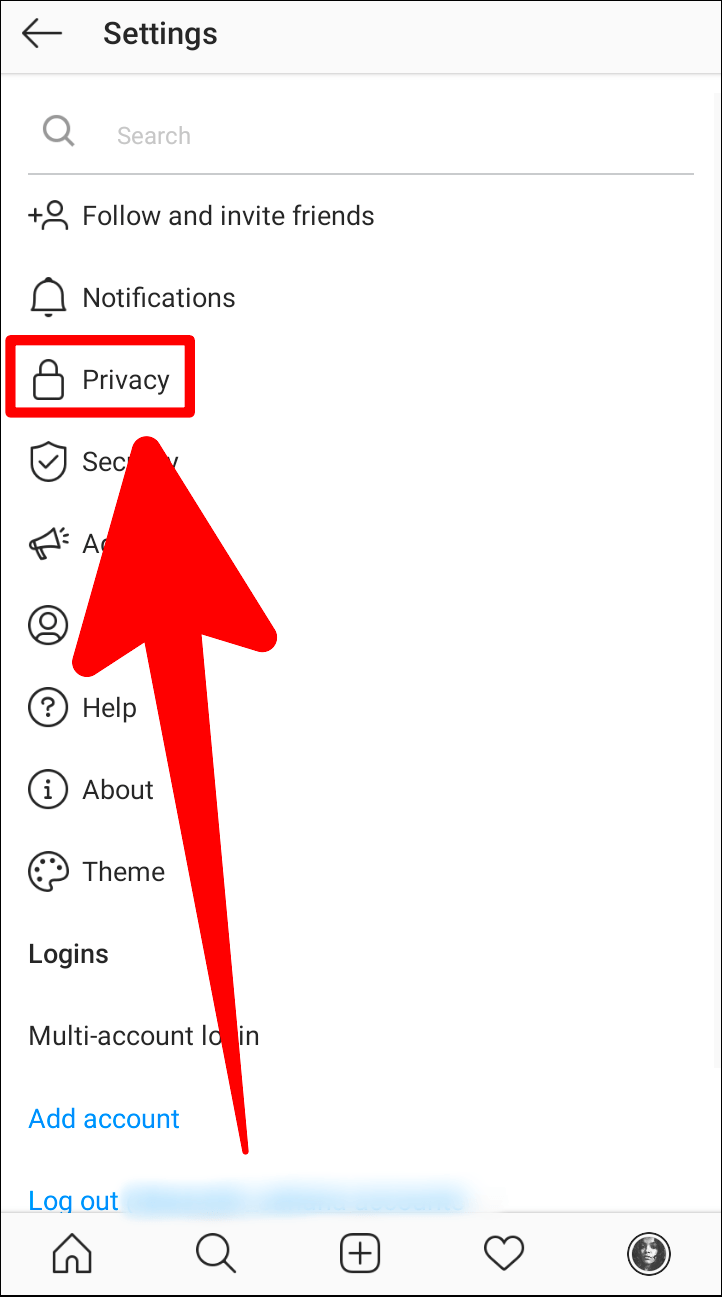Switch to the Search explore tab

click(216, 1252)
